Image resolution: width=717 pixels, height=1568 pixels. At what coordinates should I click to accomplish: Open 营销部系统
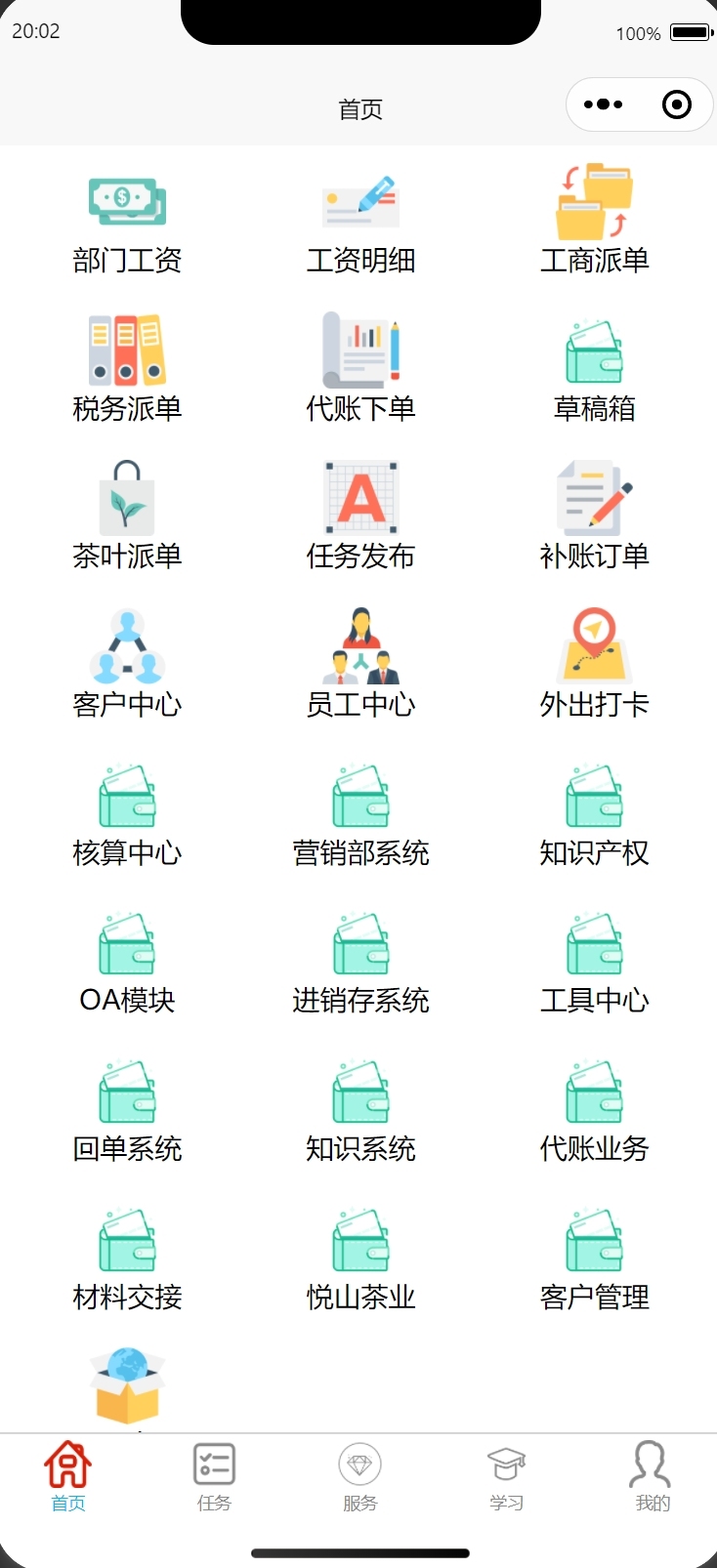(x=360, y=815)
